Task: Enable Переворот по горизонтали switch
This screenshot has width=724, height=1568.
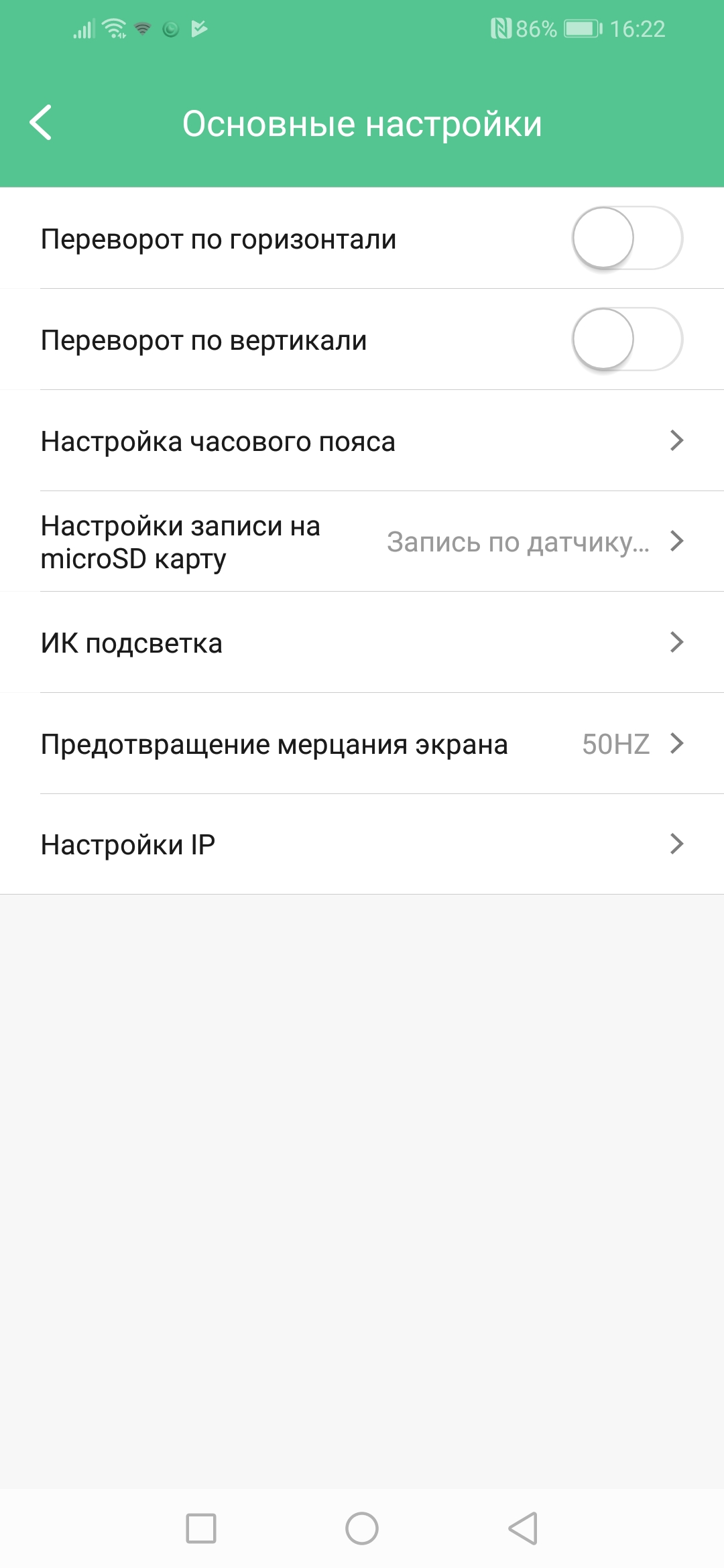Action: [x=627, y=239]
